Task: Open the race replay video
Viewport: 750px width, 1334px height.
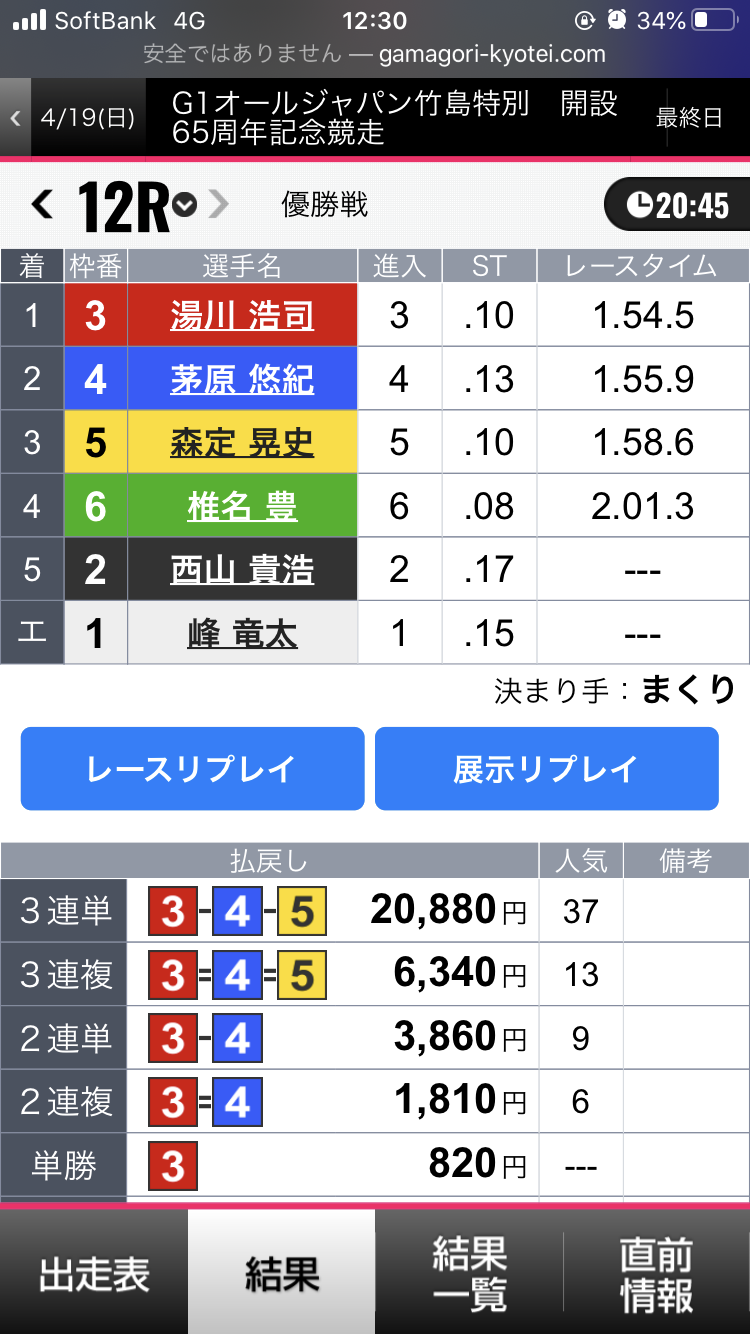Action: [192, 768]
